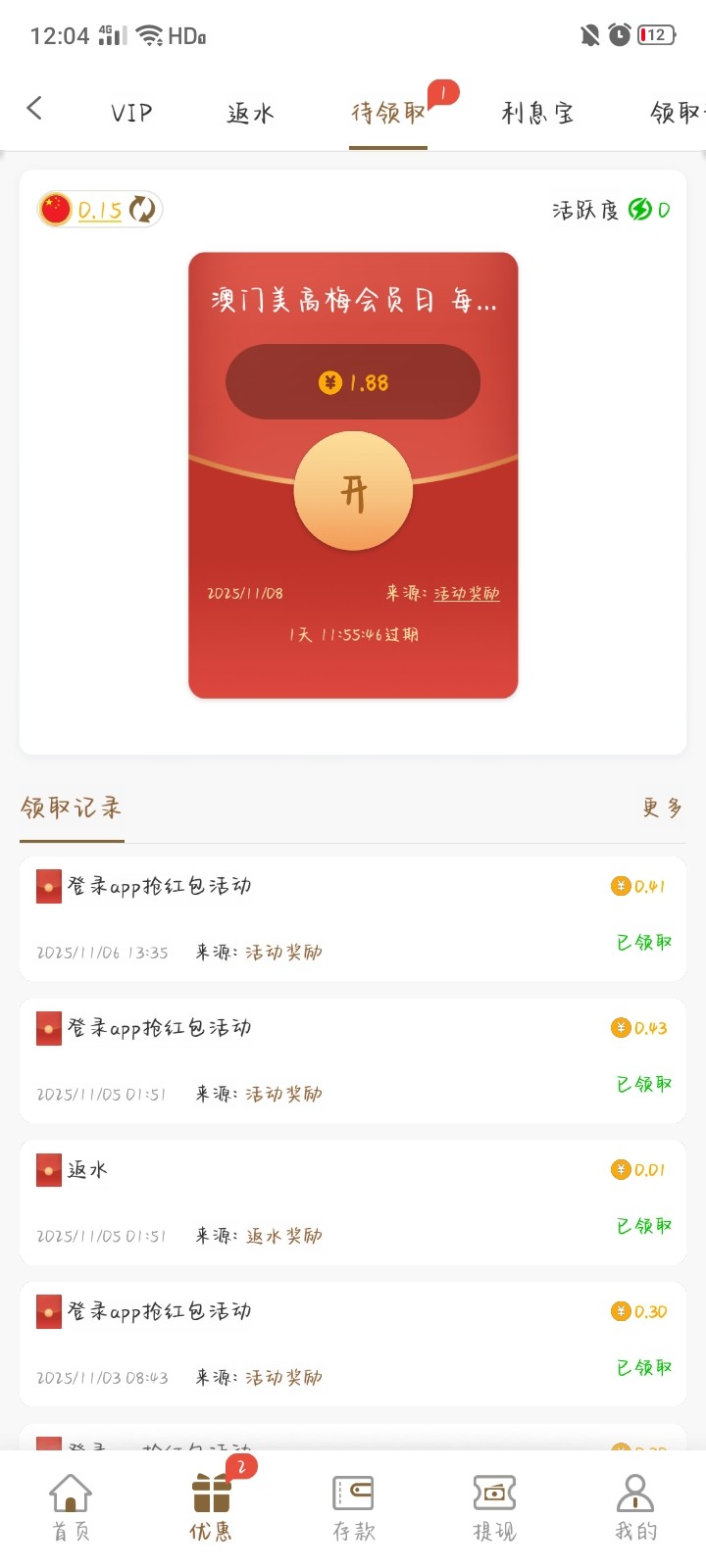
Task: Open the 提现 tab
Action: coord(494,1507)
